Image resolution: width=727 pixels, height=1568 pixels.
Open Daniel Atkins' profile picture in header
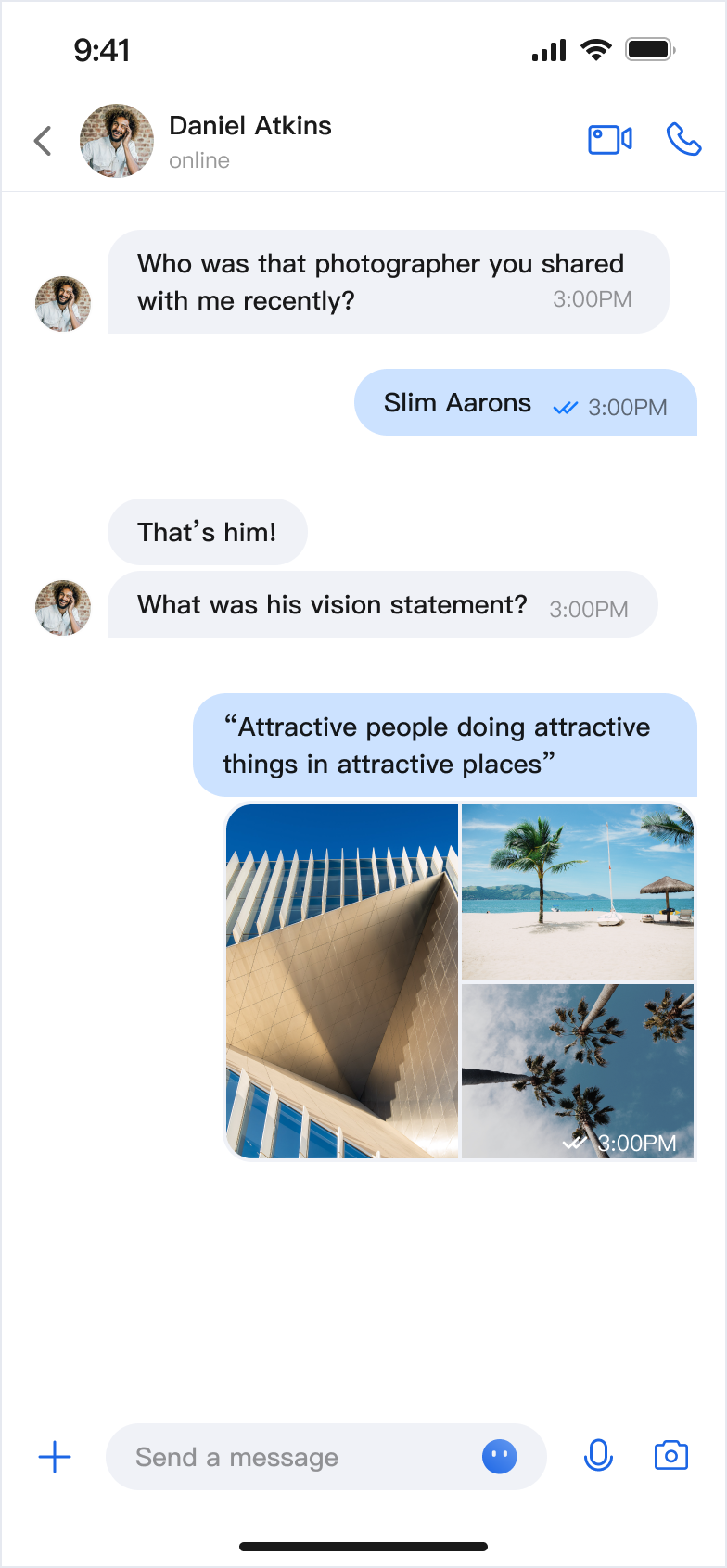coord(117,141)
